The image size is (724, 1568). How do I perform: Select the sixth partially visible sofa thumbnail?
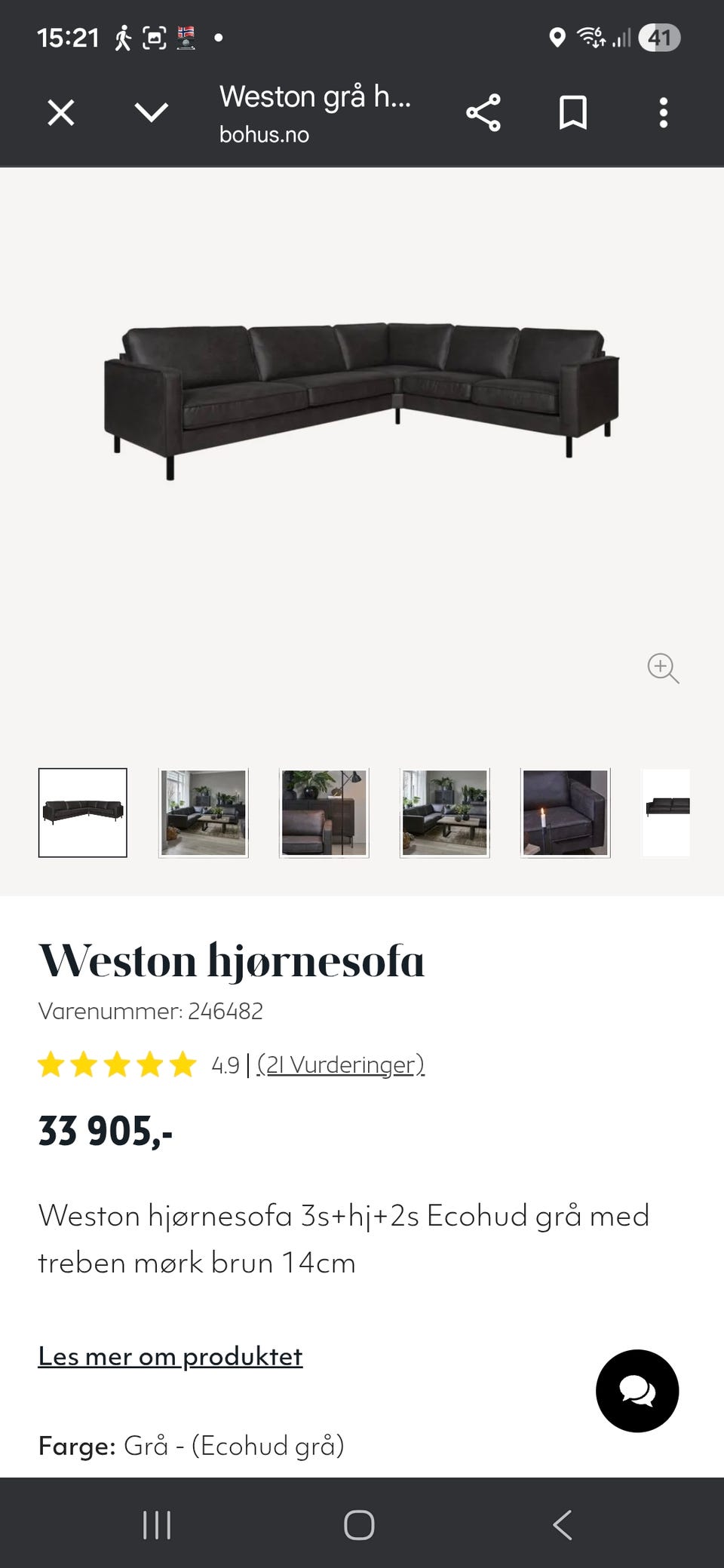pyautogui.click(x=667, y=813)
